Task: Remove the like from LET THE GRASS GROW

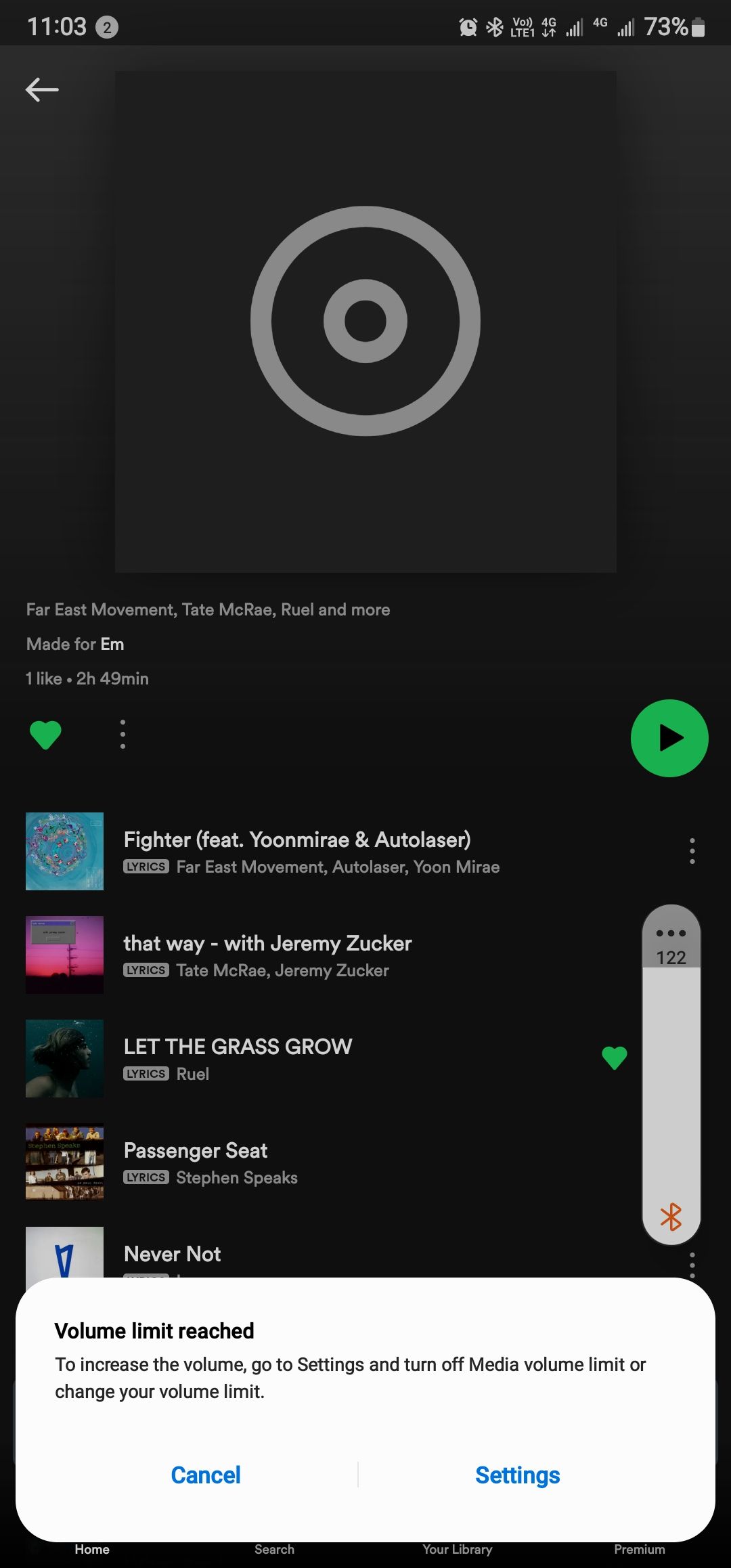Action: point(615,1058)
